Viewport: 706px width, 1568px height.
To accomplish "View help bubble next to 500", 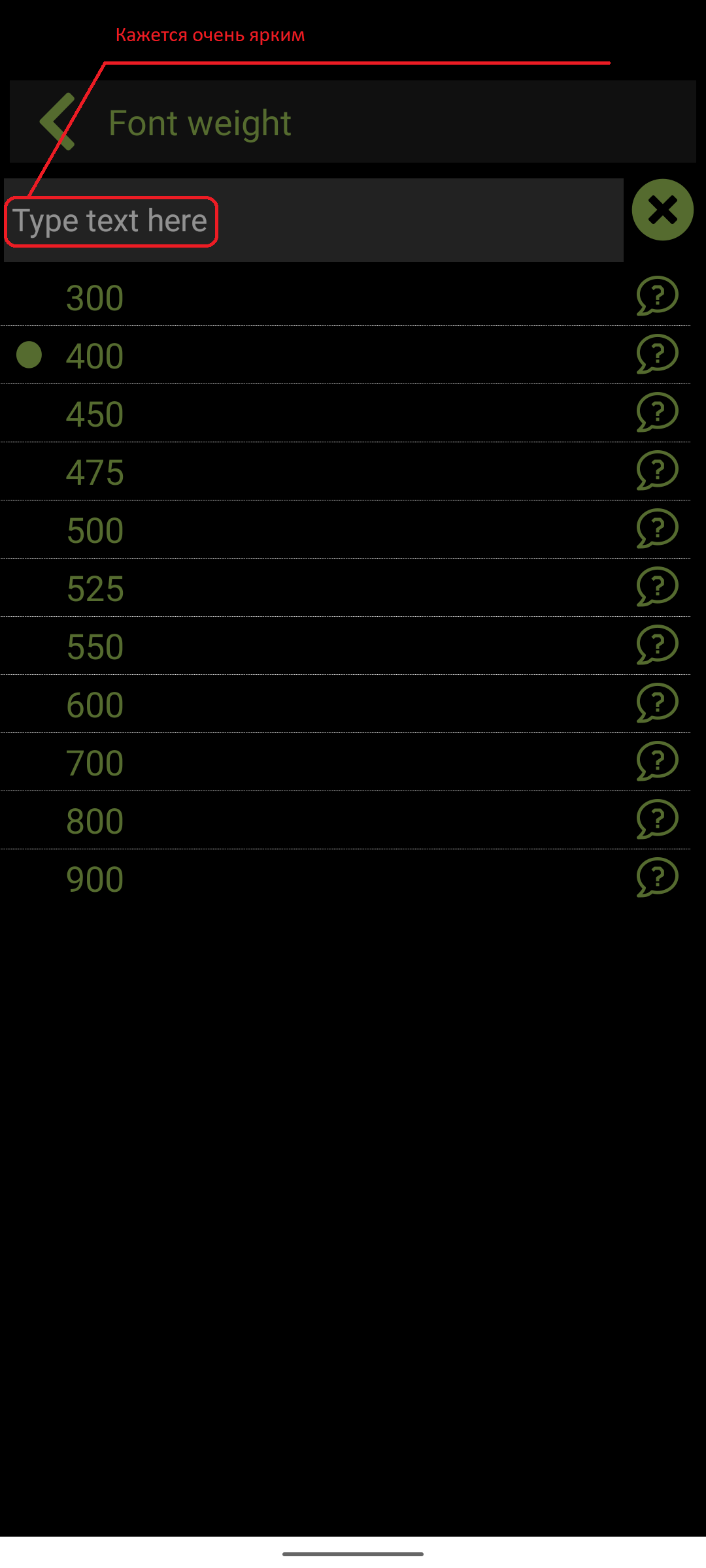I will coord(657,529).
